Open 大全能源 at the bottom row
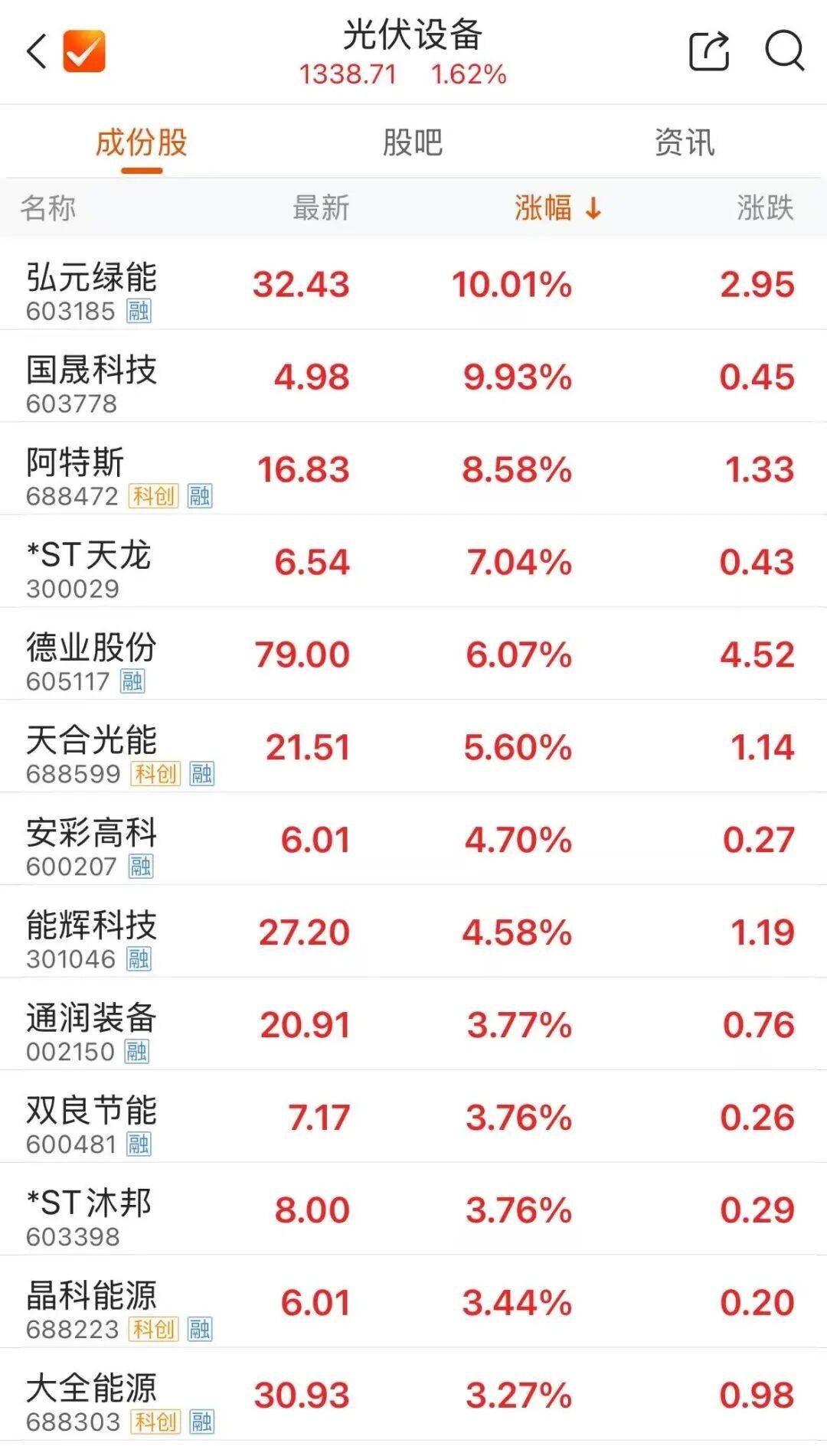The height and width of the screenshot is (1456, 827). (x=90, y=1391)
